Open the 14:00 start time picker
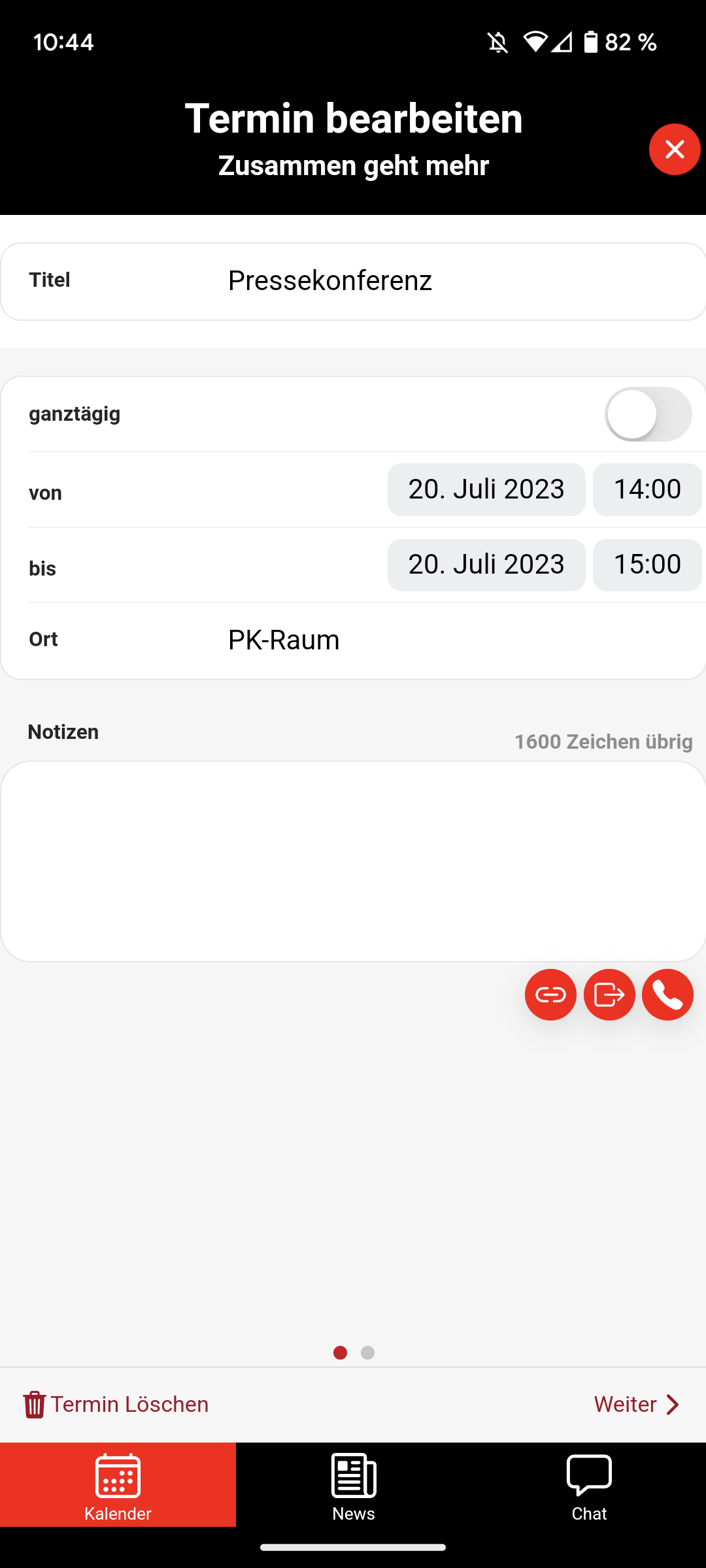 click(647, 489)
